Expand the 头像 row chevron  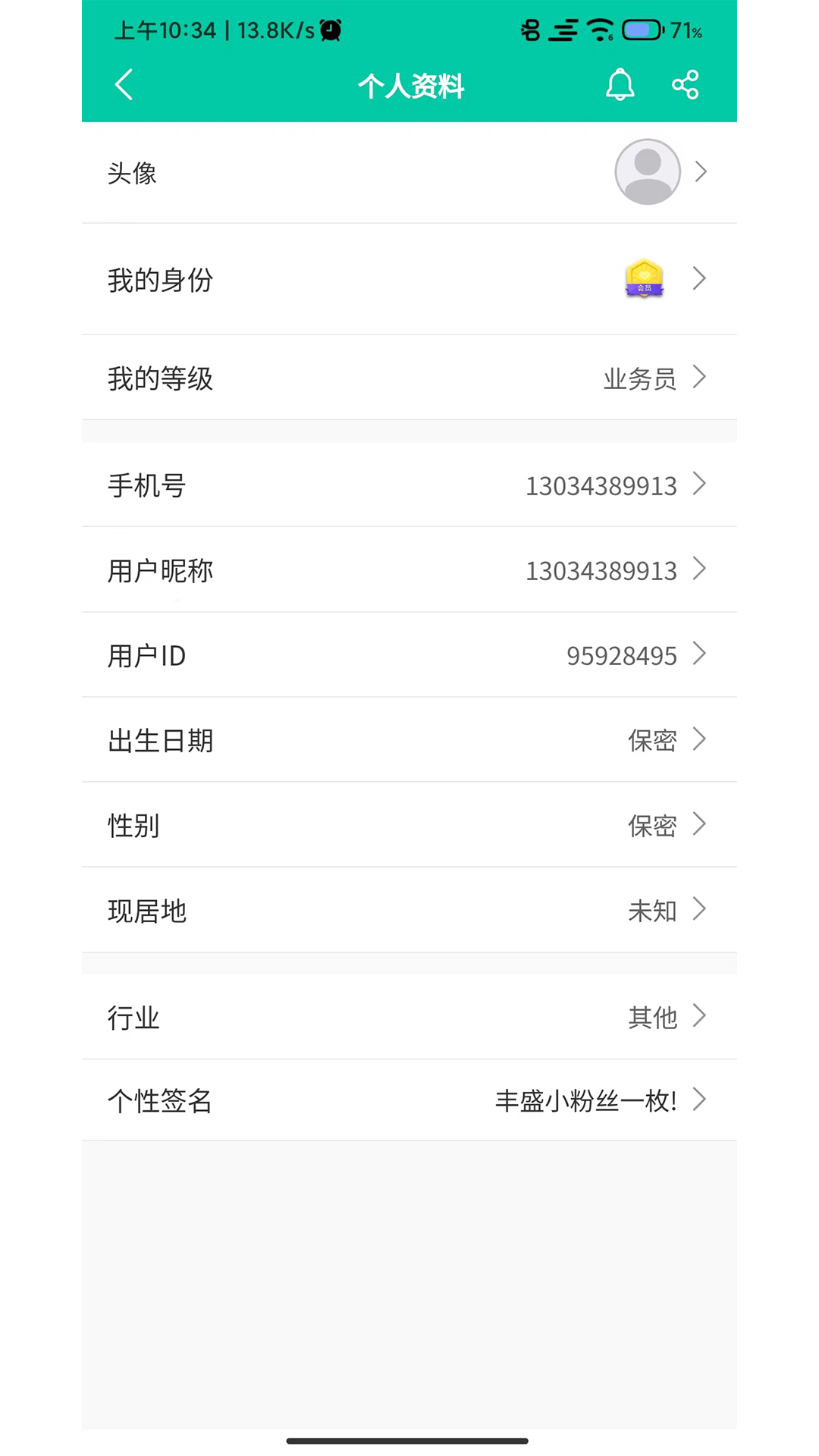click(x=701, y=172)
